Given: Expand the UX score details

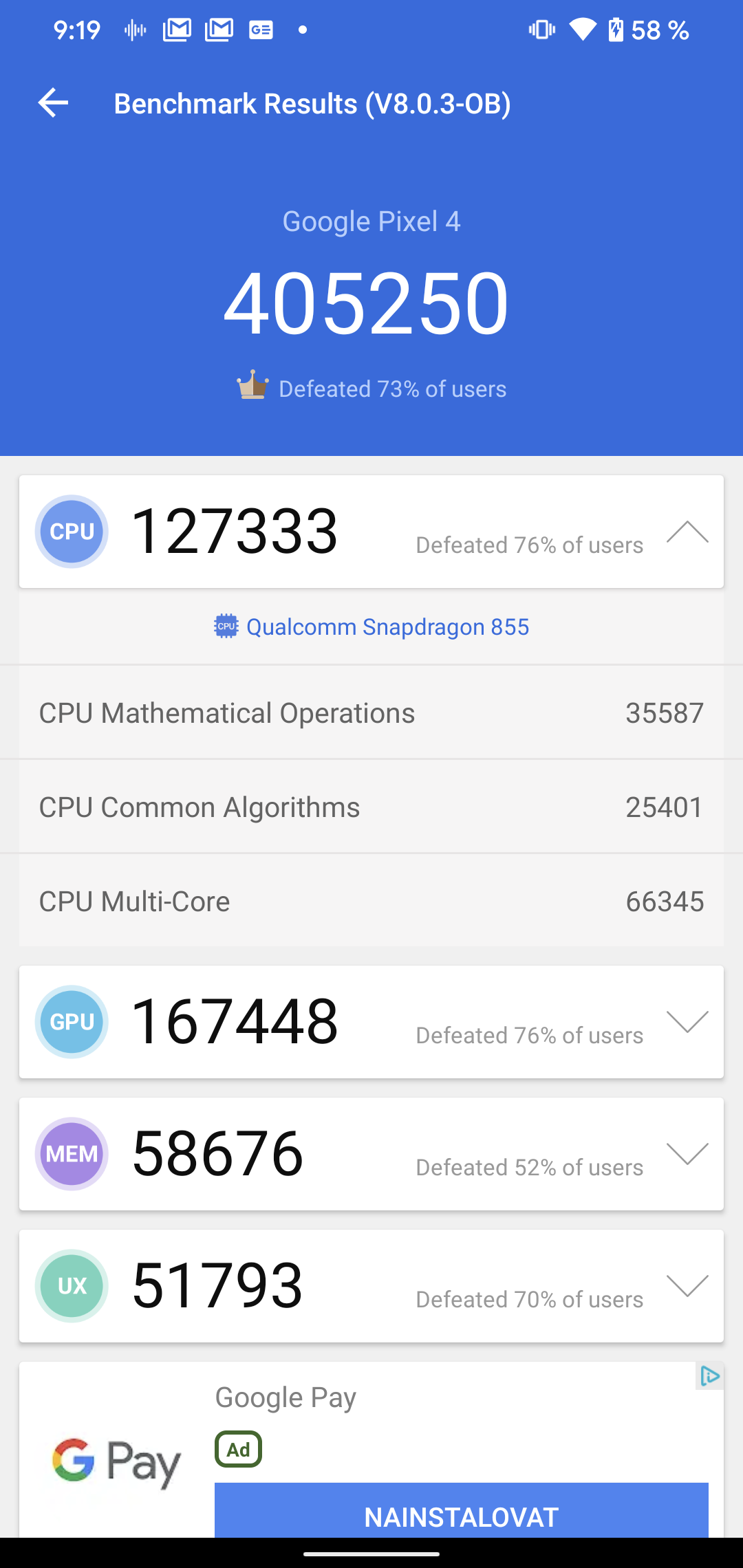Looking at the screenshot, I should coord(687,1286).
